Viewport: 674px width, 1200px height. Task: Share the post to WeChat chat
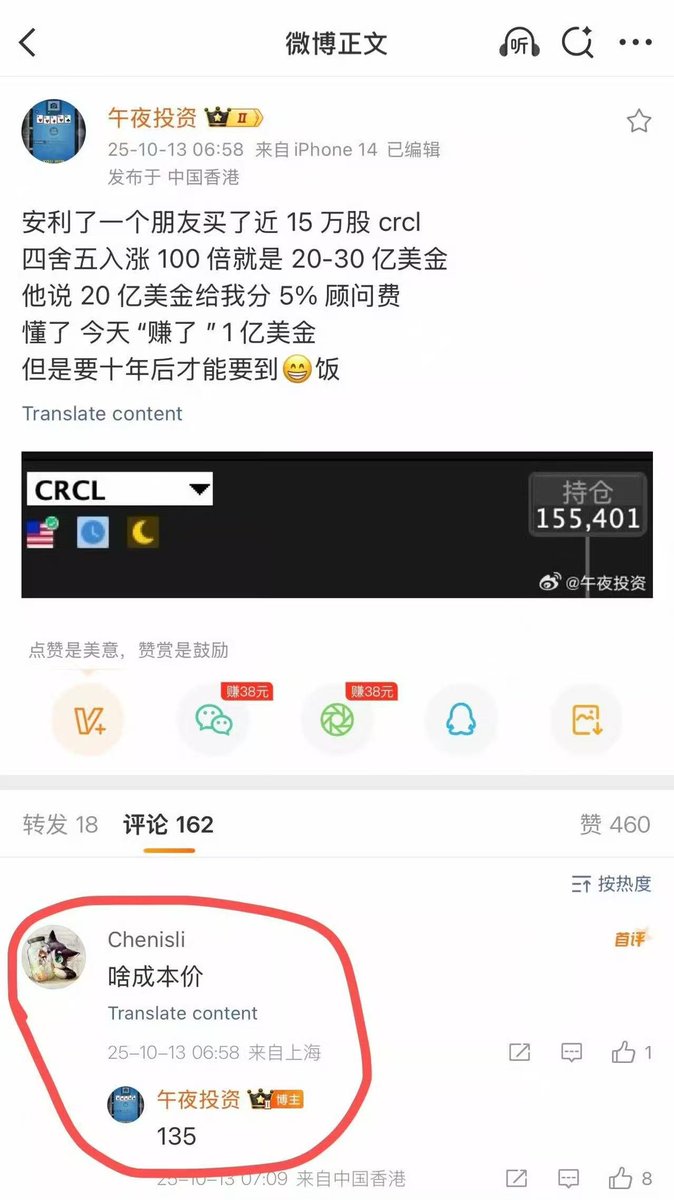213,720
